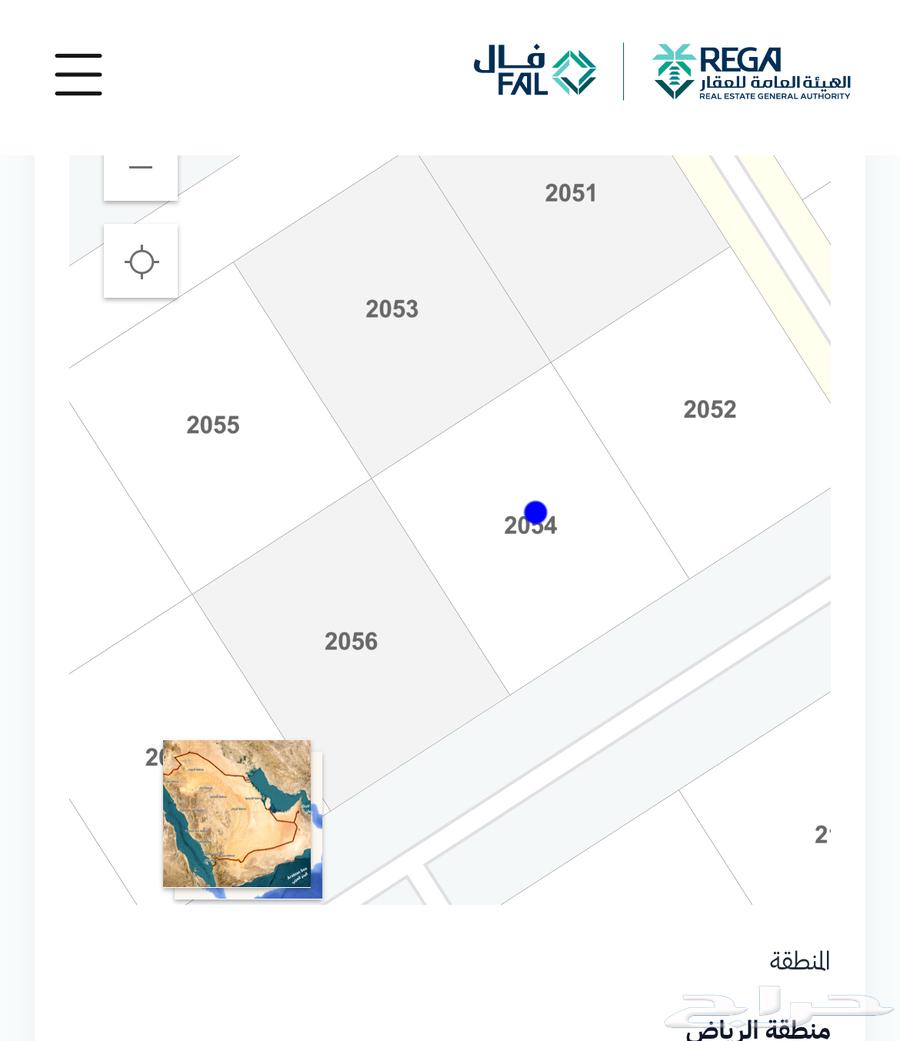Tap the blue location marker on parcel 2054
This screenshot has width=900, height=1041.
tap(535, 513)
